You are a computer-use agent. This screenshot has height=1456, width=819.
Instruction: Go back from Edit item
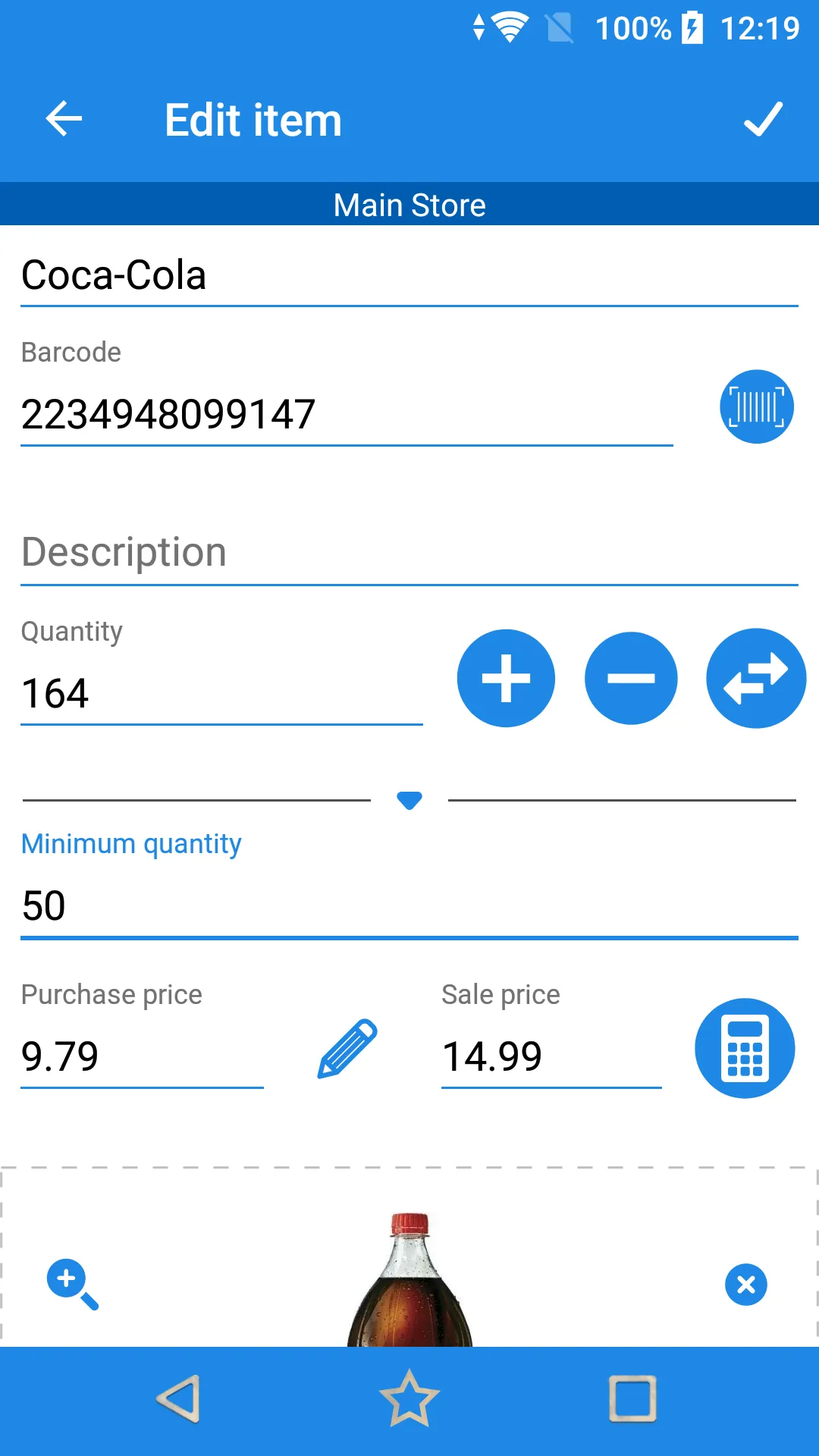pyautogui.click(x=64, y=119)
